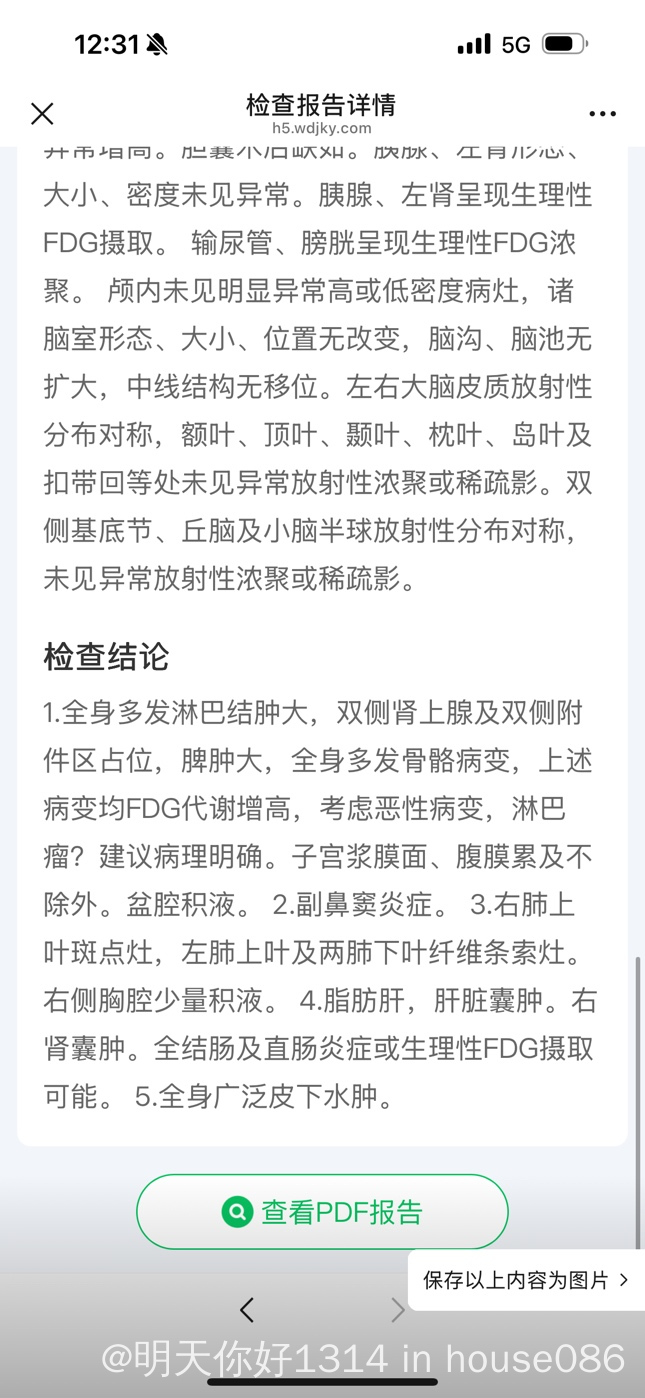645x1398 pixels.
Task: Select 保存以上内容为图片
Action: click(526, 1280)
